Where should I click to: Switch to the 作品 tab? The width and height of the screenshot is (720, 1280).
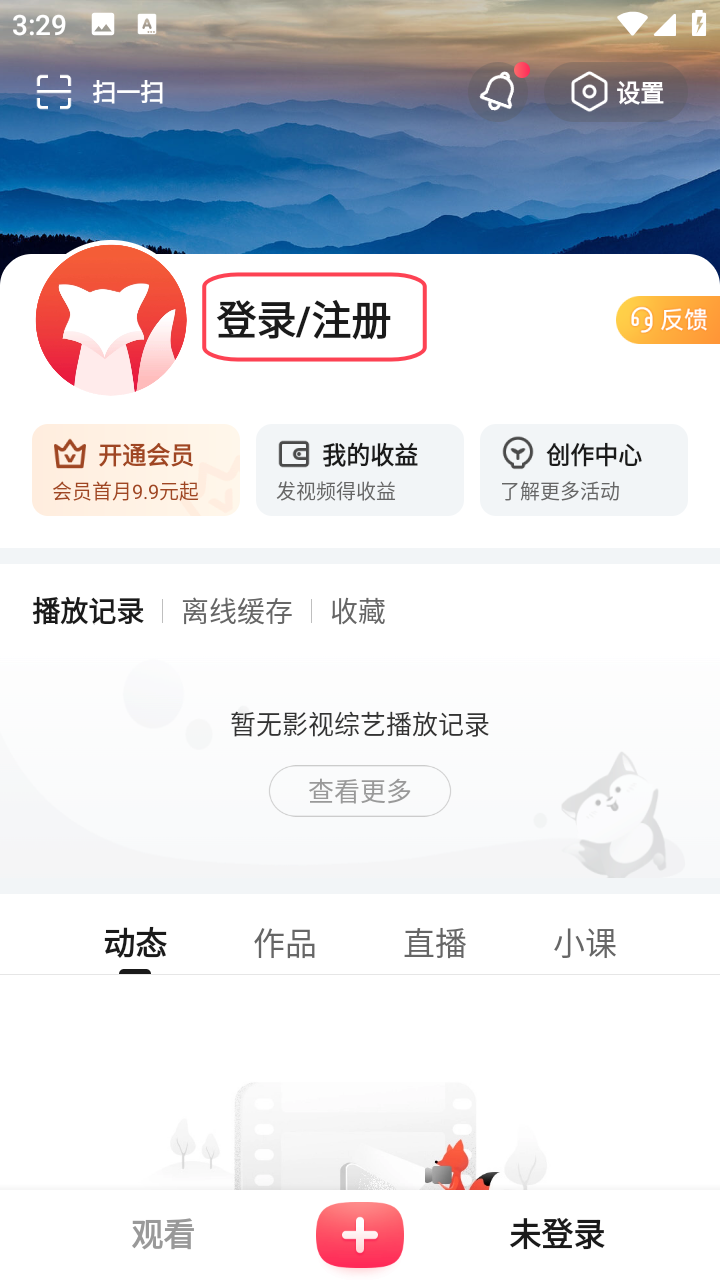click(285, 943)
